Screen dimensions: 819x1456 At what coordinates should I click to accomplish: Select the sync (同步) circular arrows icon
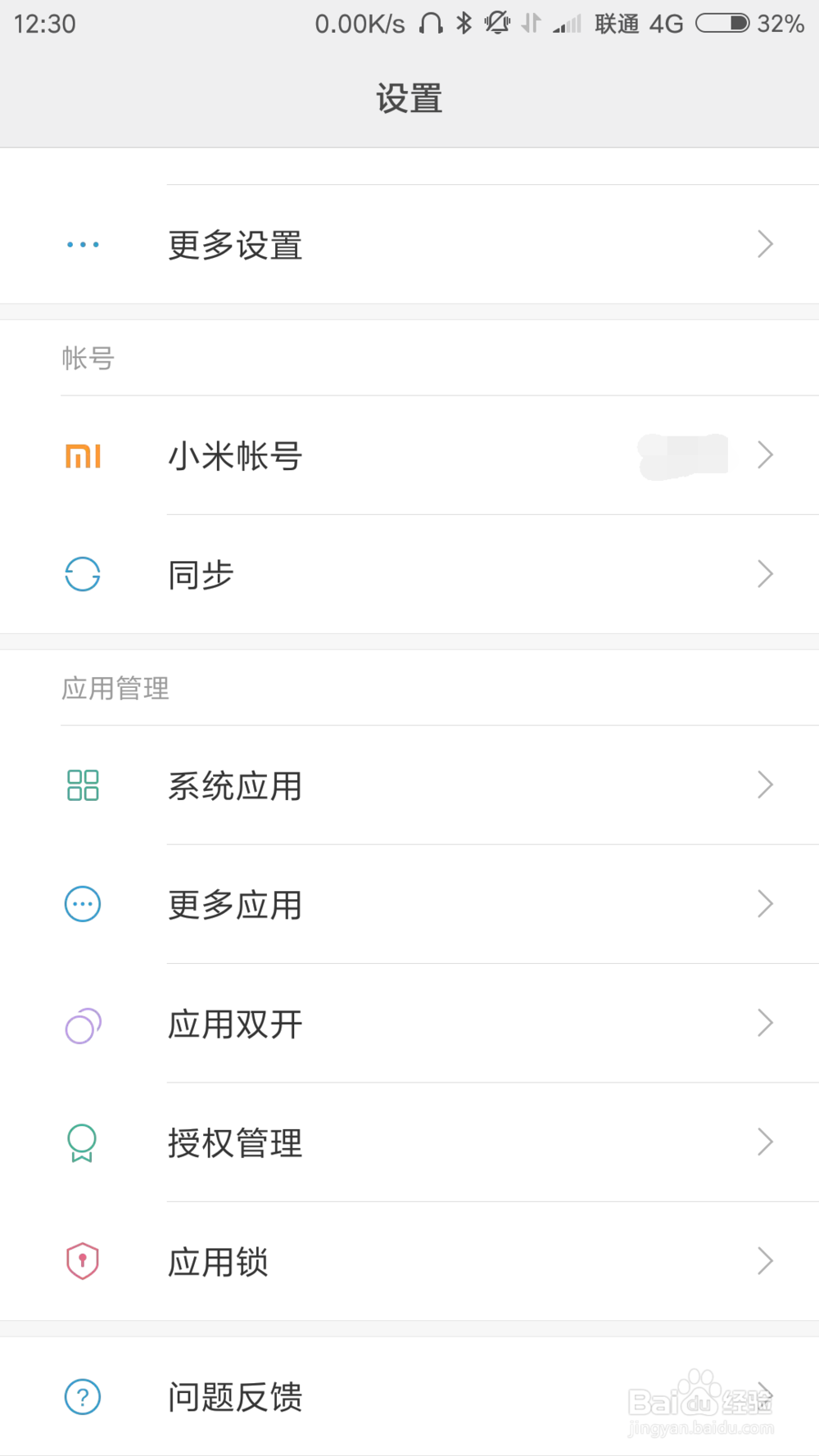tap(82, 574)
